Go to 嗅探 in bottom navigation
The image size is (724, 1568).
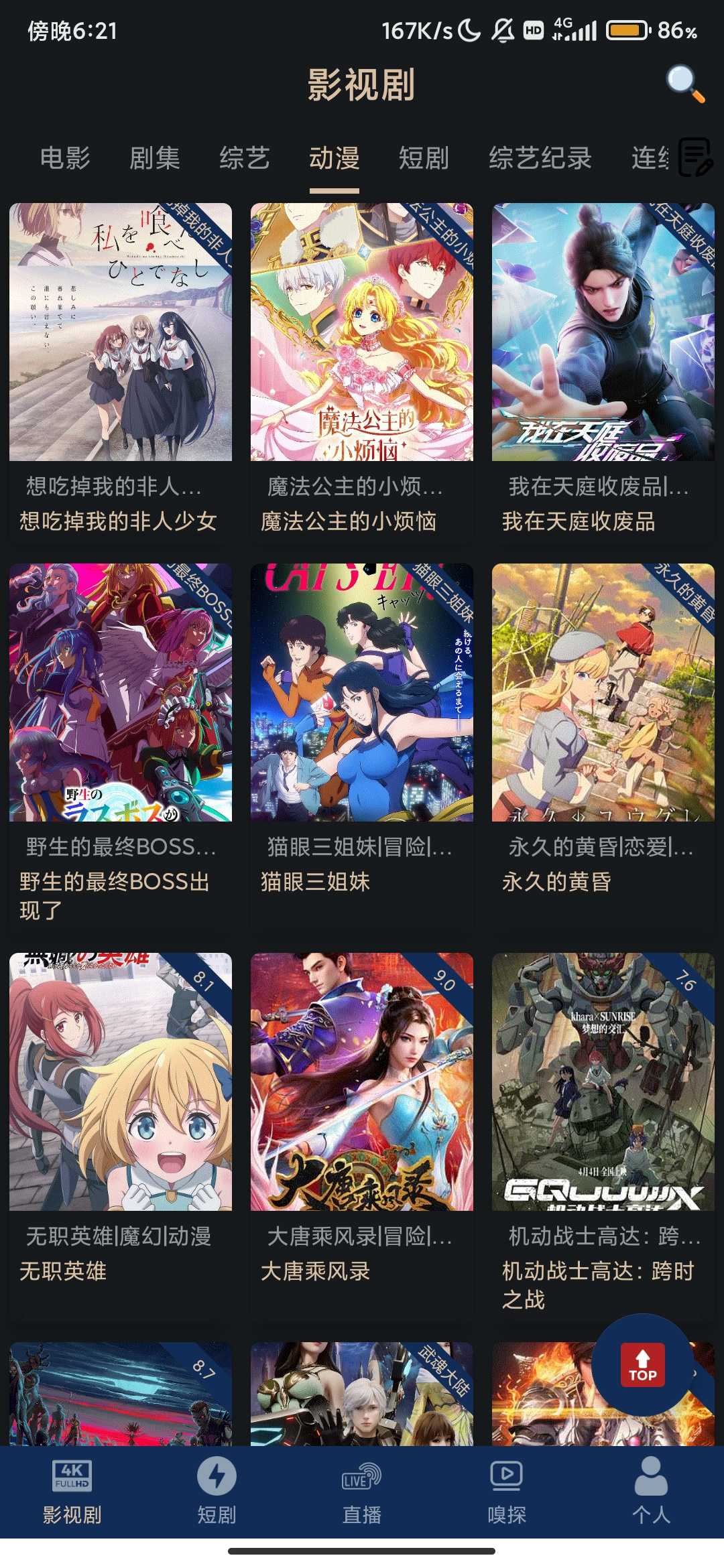tap(507, 1492)
